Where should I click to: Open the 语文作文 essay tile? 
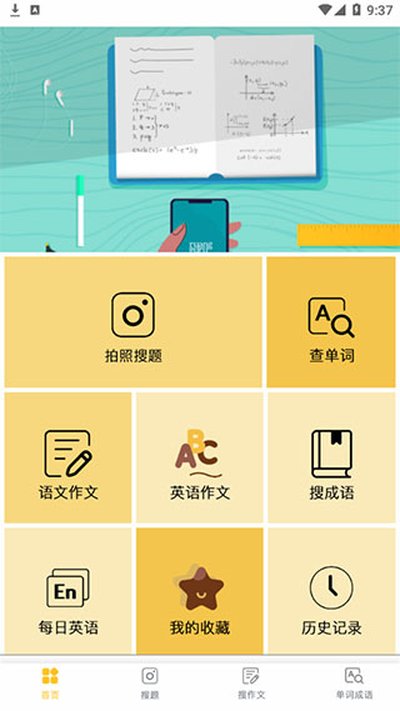(68, 458)
